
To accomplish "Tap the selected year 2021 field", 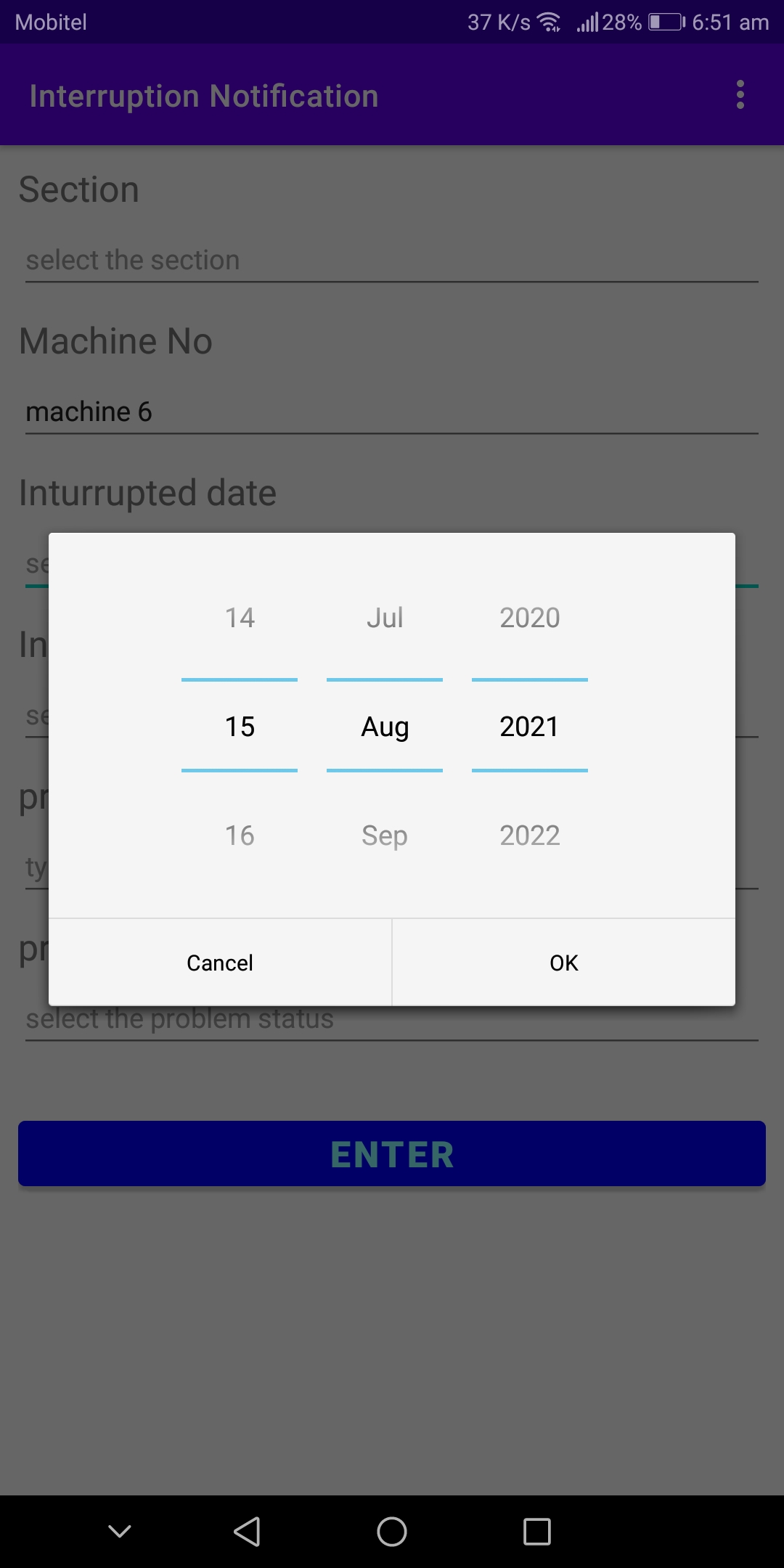I will (x=530, y=727).
